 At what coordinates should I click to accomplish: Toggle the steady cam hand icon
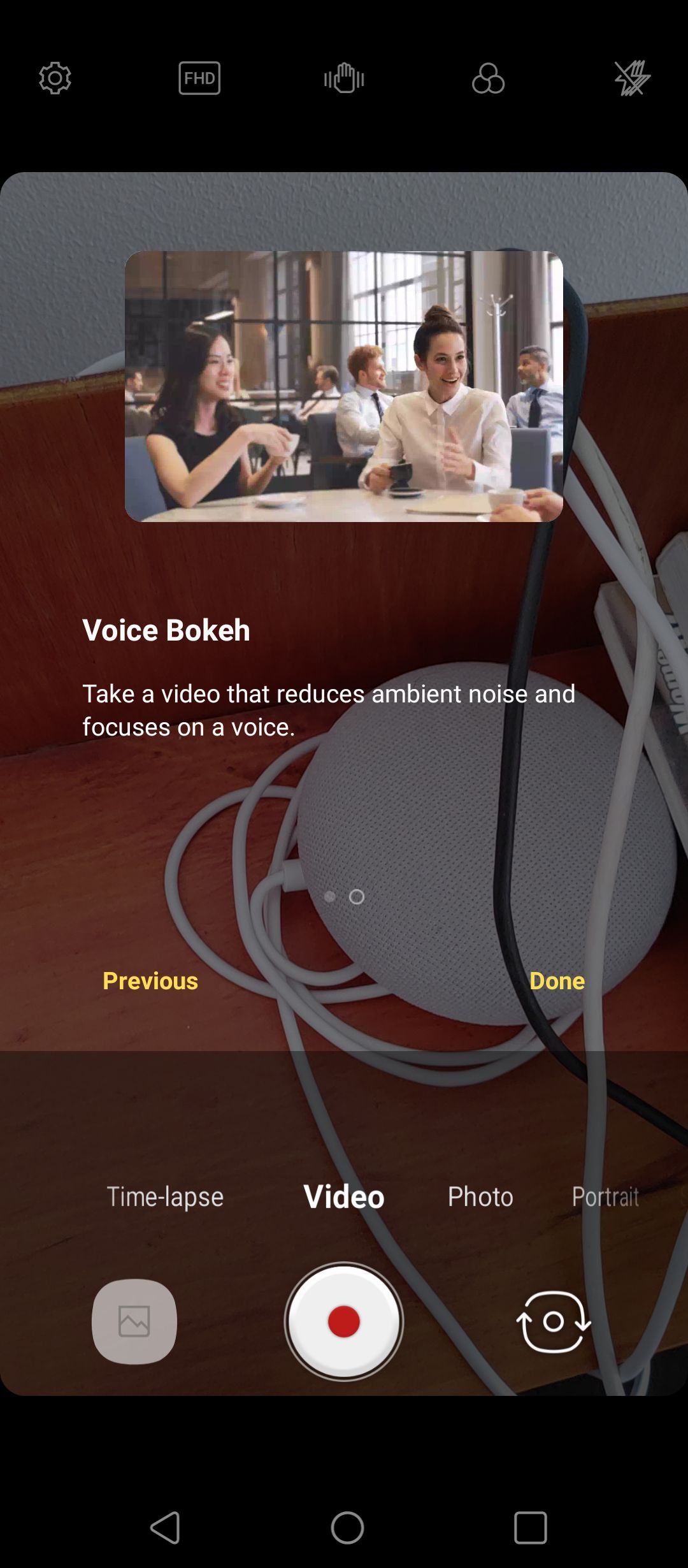pos(344,78)
